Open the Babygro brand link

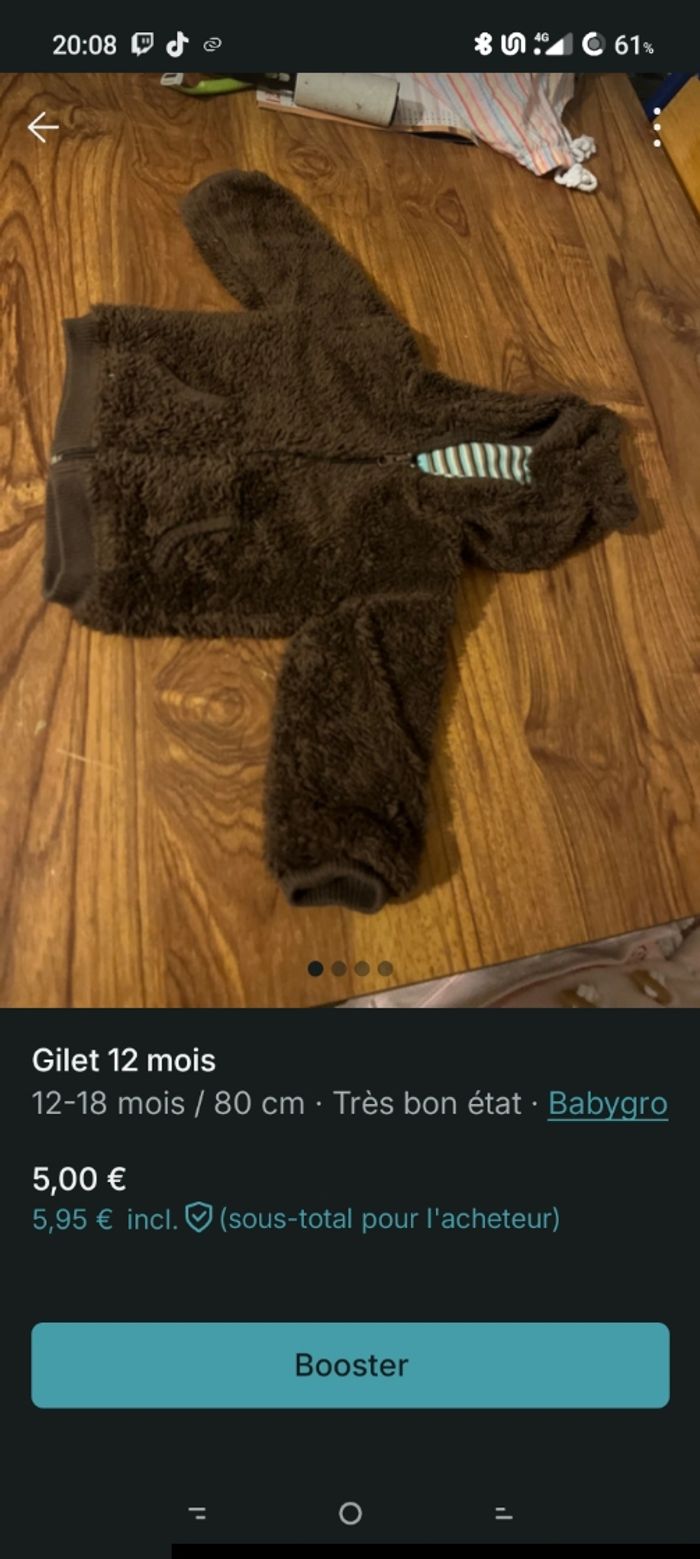(607, 1103)
